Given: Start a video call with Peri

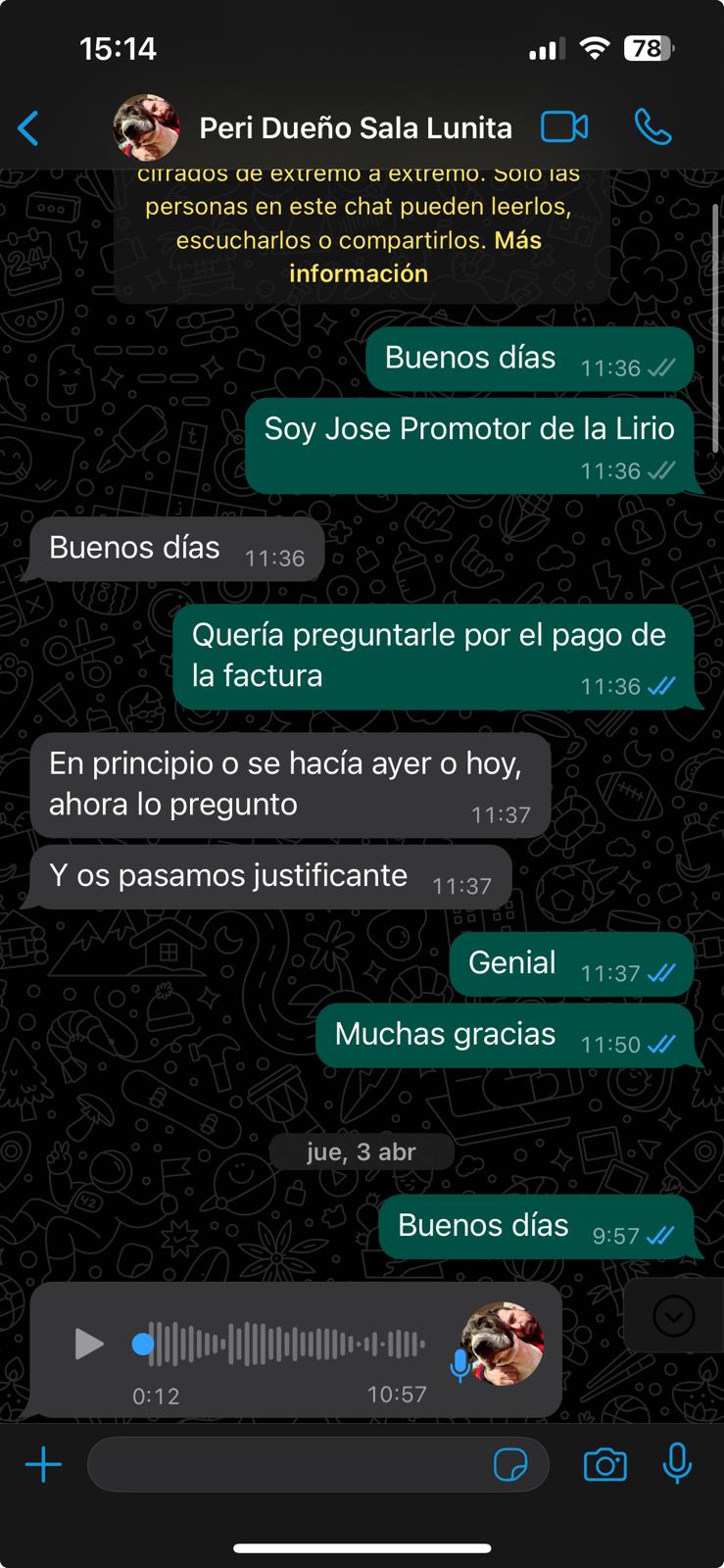Looking at the screenshot, I should (564, 127).
